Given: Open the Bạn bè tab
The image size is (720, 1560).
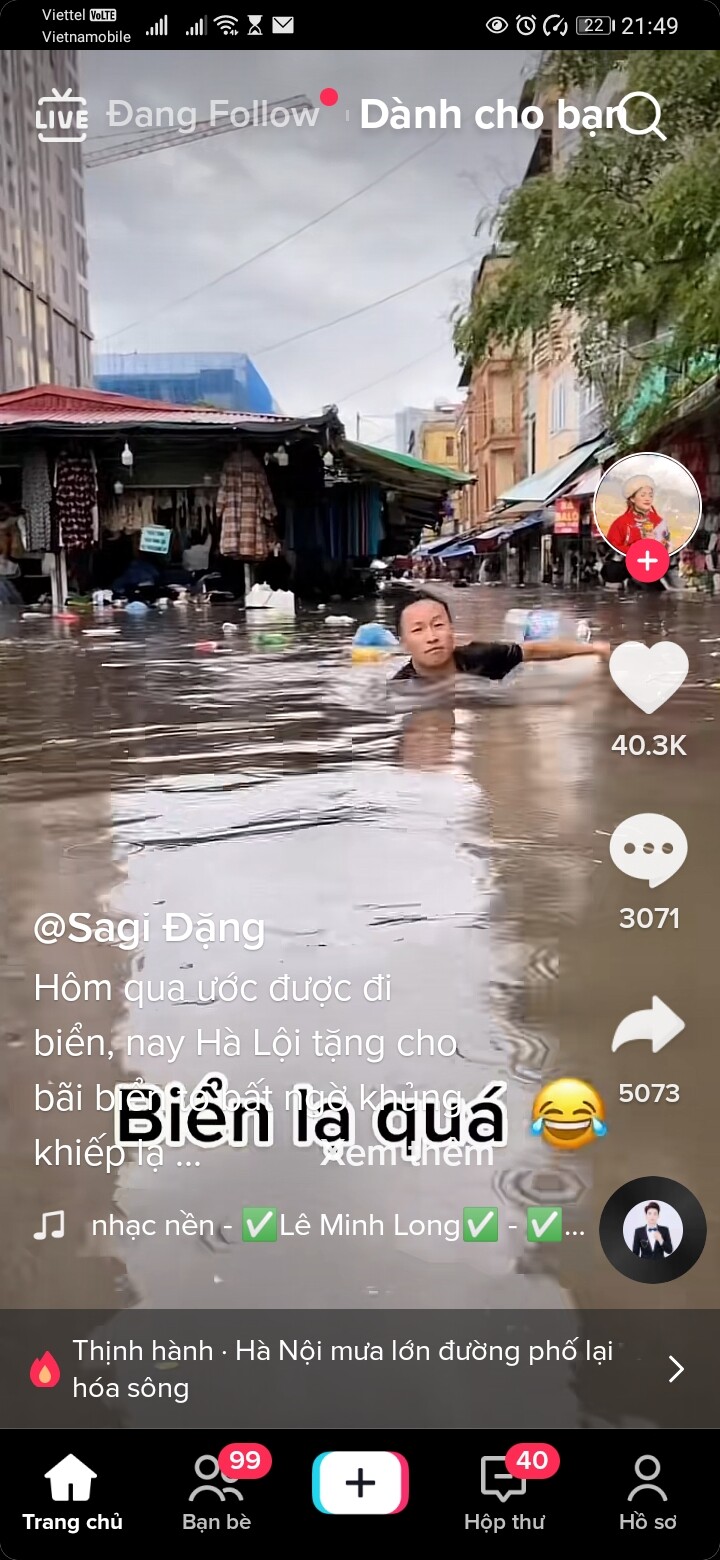Looking at the screenshot, I should pyautogui.click(x=216, y=1493).
